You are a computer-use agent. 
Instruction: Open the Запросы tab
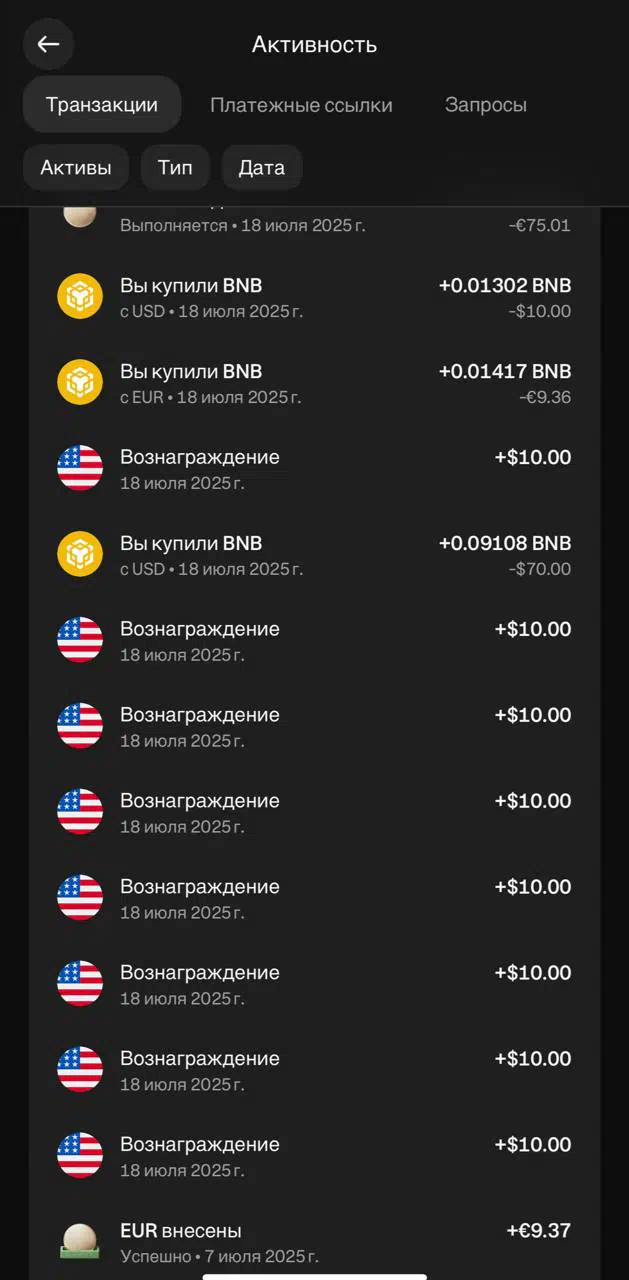tap(486, 105)
